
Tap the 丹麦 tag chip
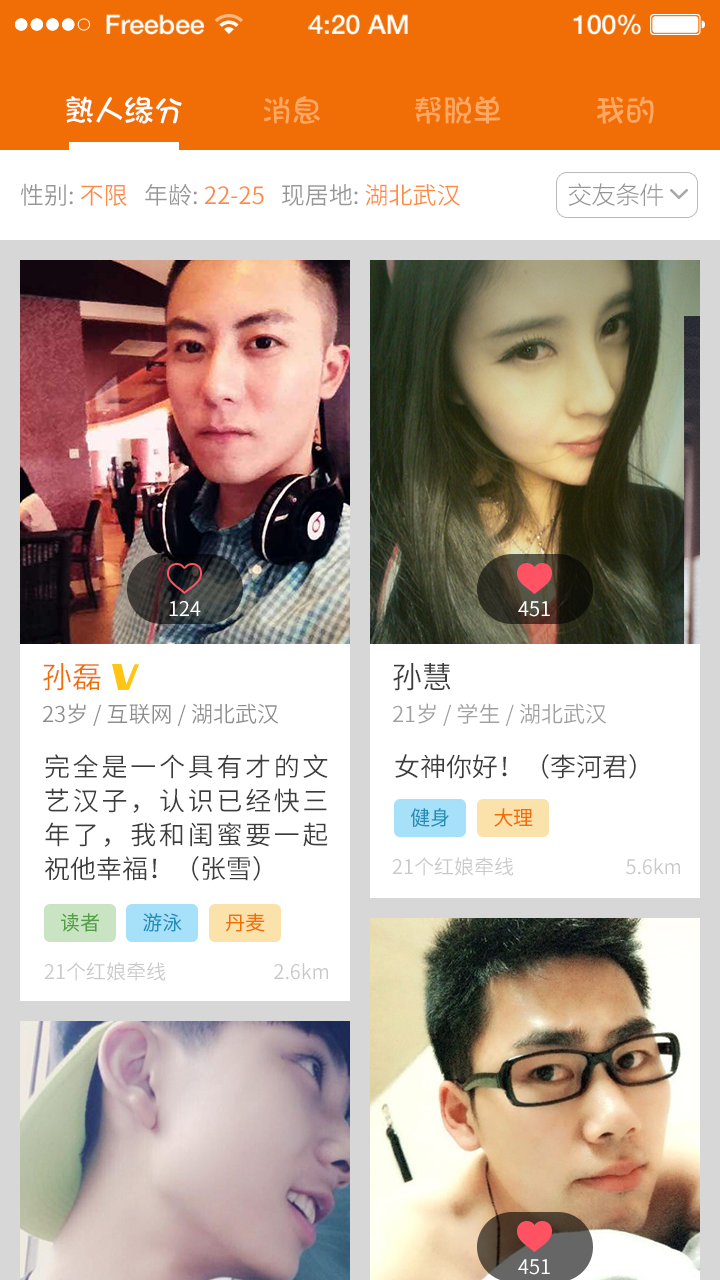245,923
